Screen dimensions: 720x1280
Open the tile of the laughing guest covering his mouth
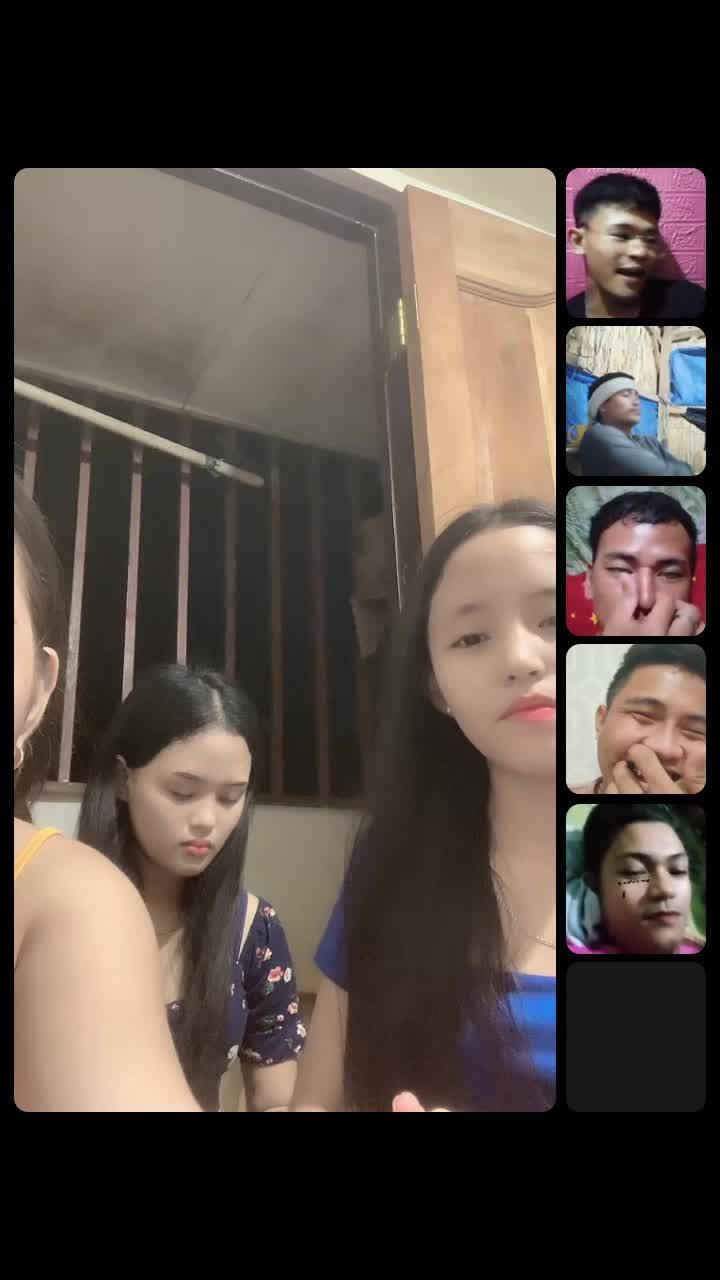pos(636,719)
